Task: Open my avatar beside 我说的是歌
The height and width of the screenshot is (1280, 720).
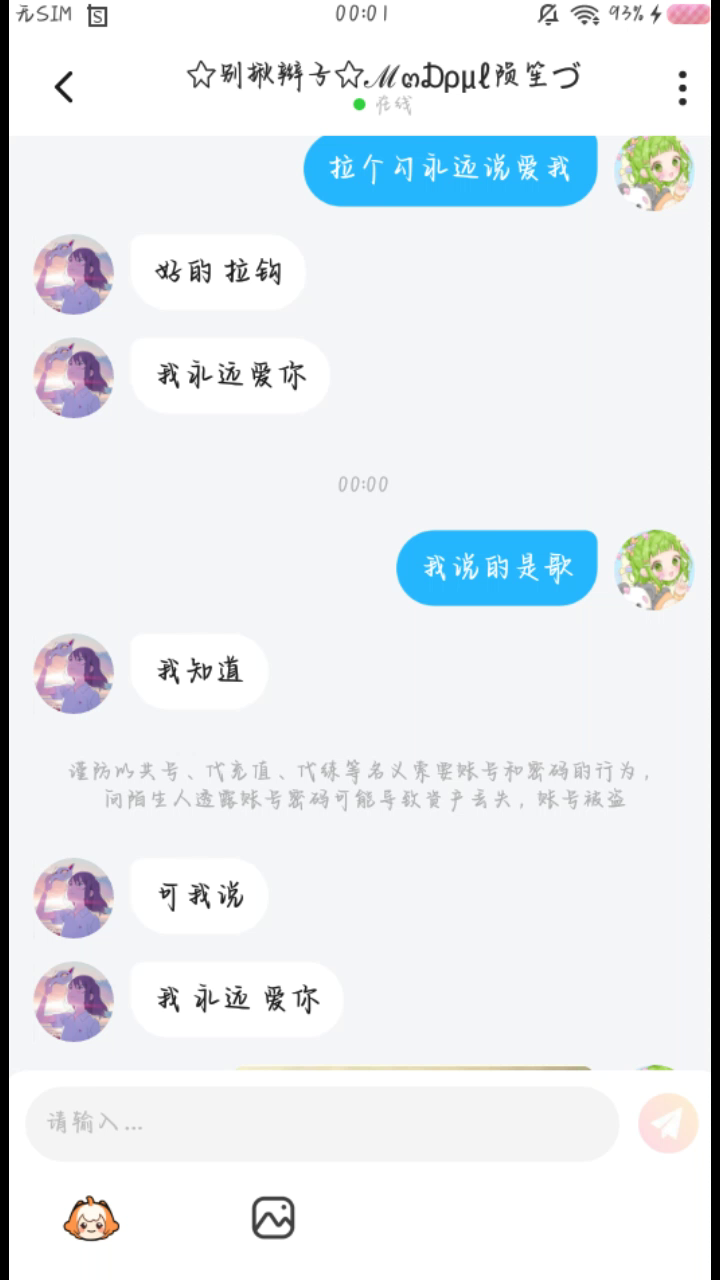Action: 655,568
